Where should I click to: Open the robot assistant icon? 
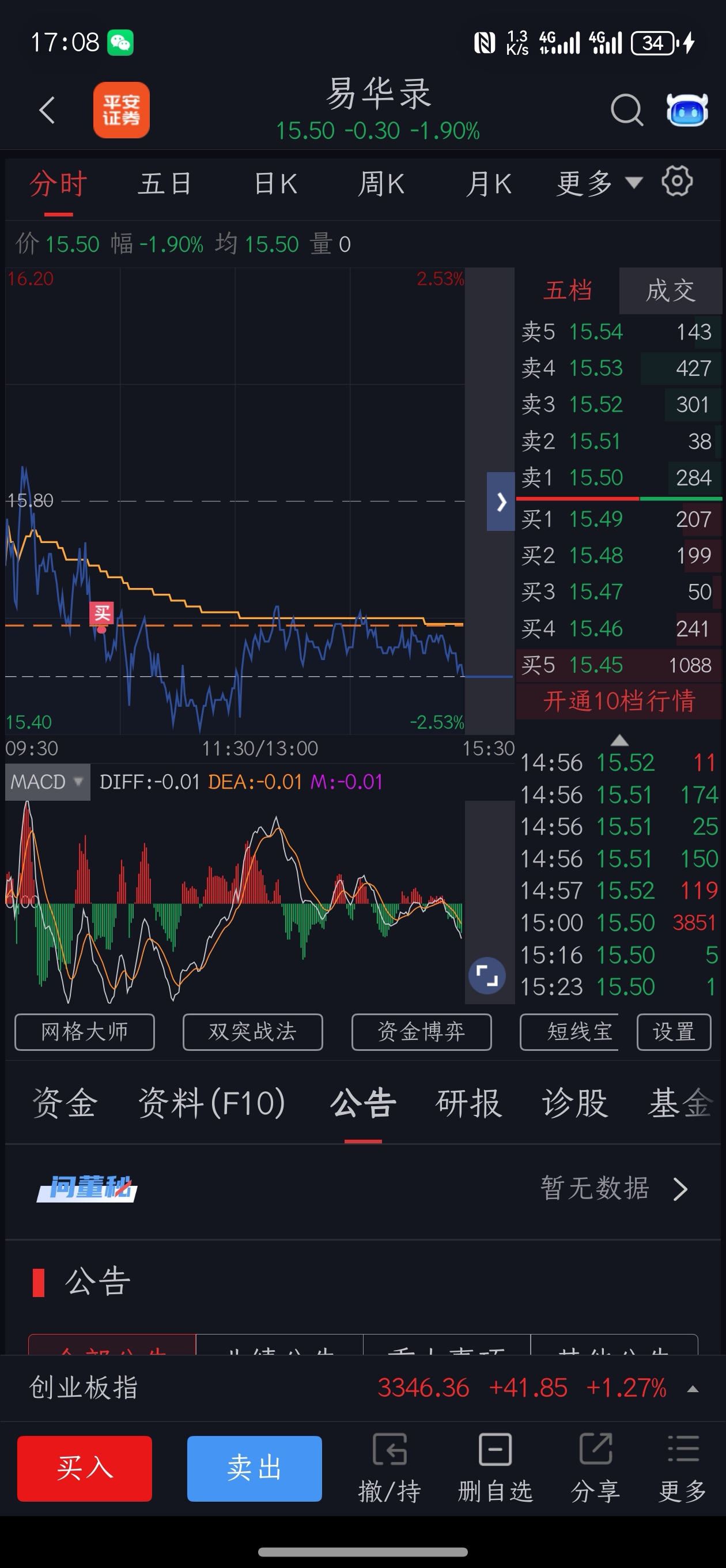pyautogui.click(x=687, y=110)
